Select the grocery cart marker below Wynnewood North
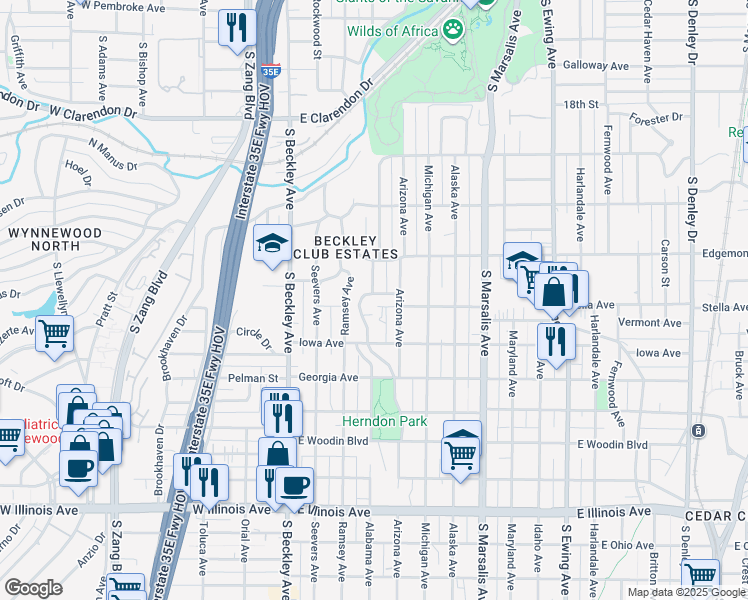This screenshot has width=748, height=600. click(x=54, y=334)
